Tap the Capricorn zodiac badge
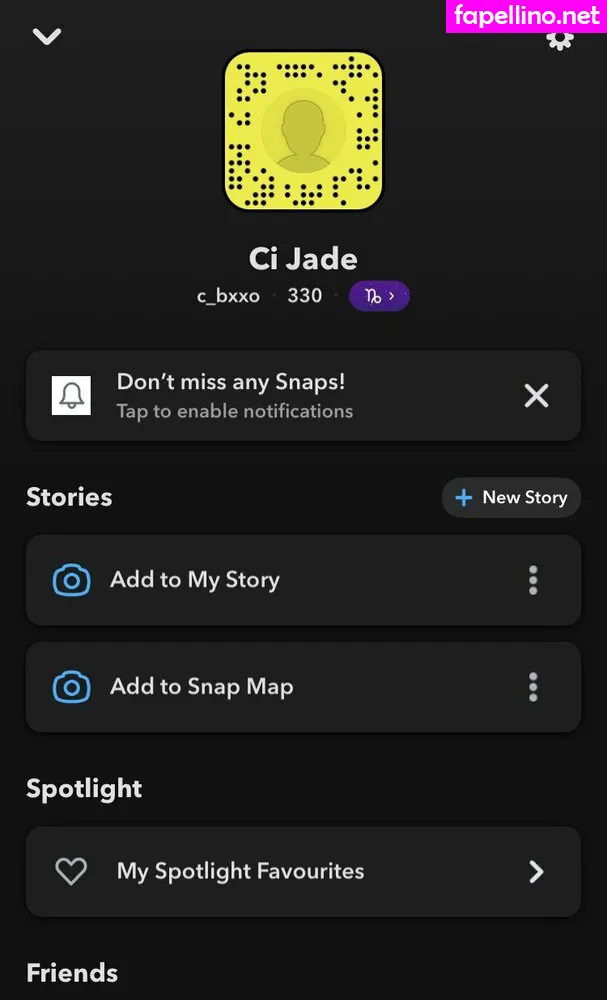Image resolution: width=607 pixels, height=1000 pixels. coord(379,296)
